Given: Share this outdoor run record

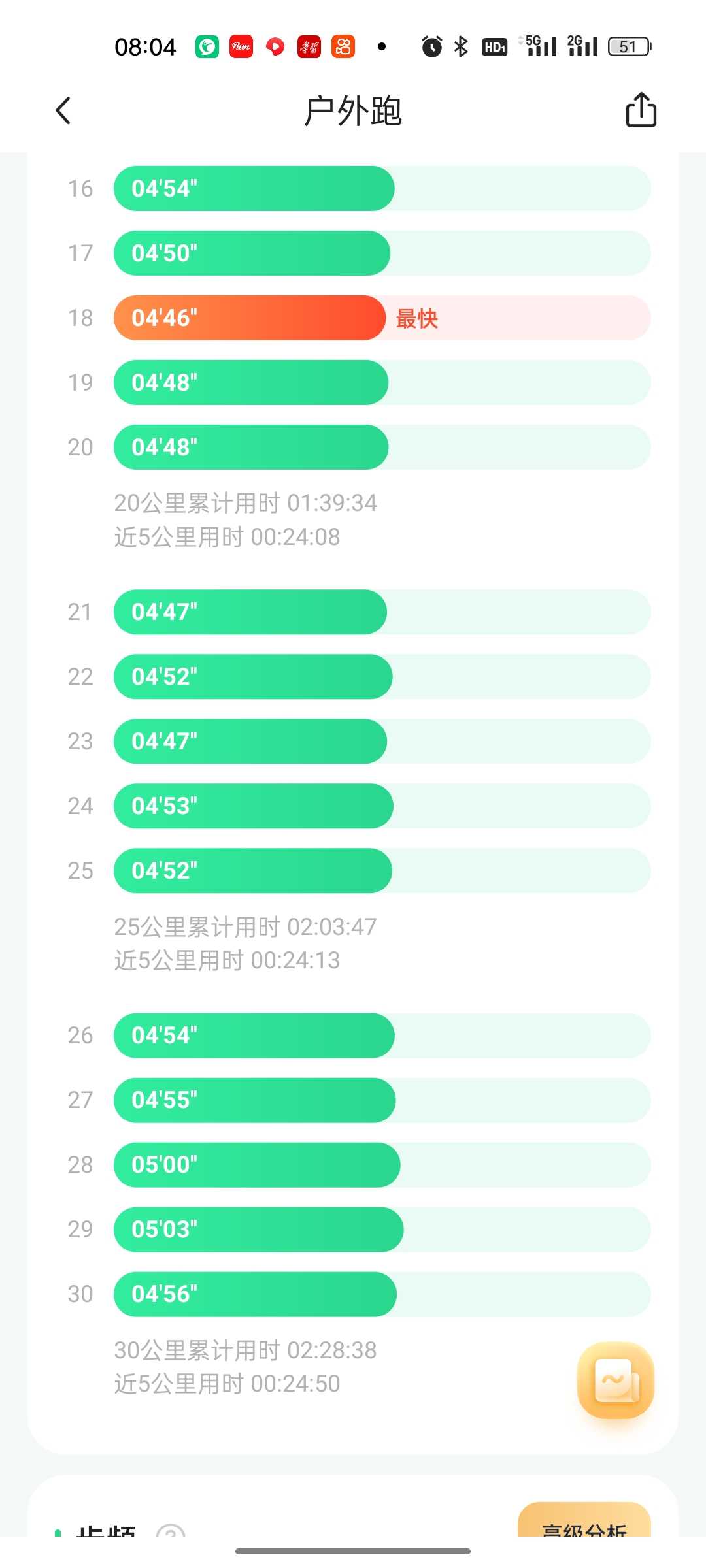Looking at the screenshot, I should click(x=641, y=109).
